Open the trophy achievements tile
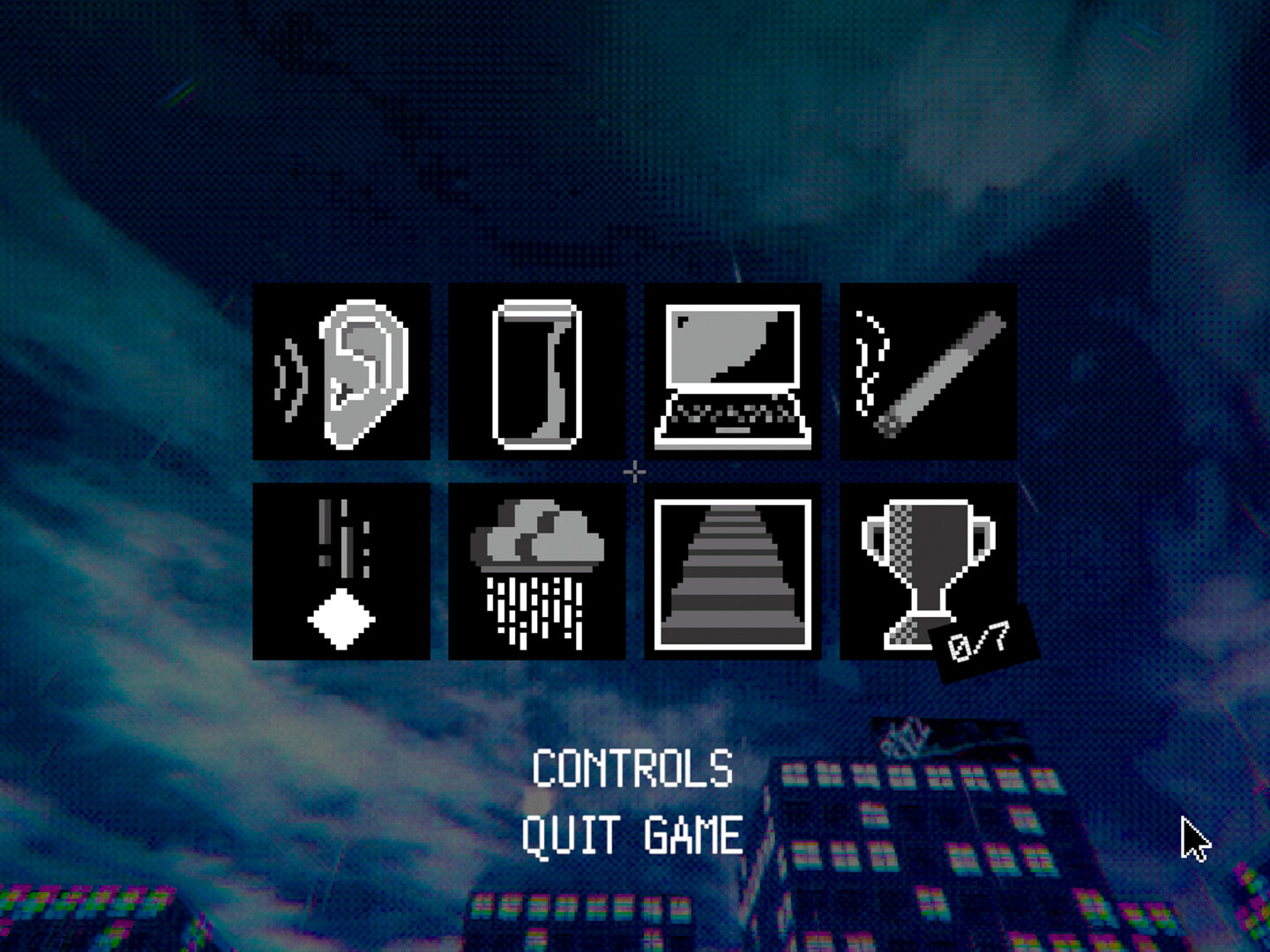1270x952 pixels. tap(929, 571)
